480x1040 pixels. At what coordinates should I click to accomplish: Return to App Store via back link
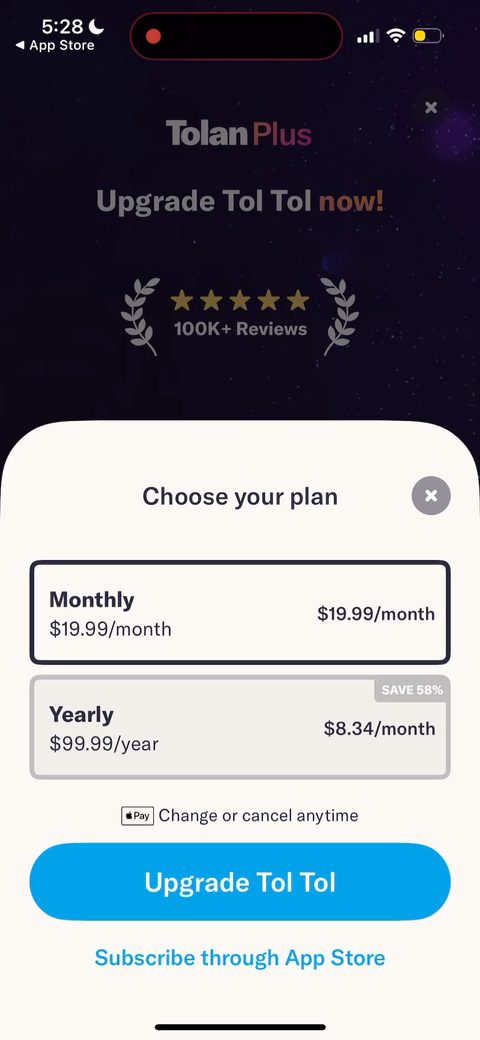pos(55,45)
